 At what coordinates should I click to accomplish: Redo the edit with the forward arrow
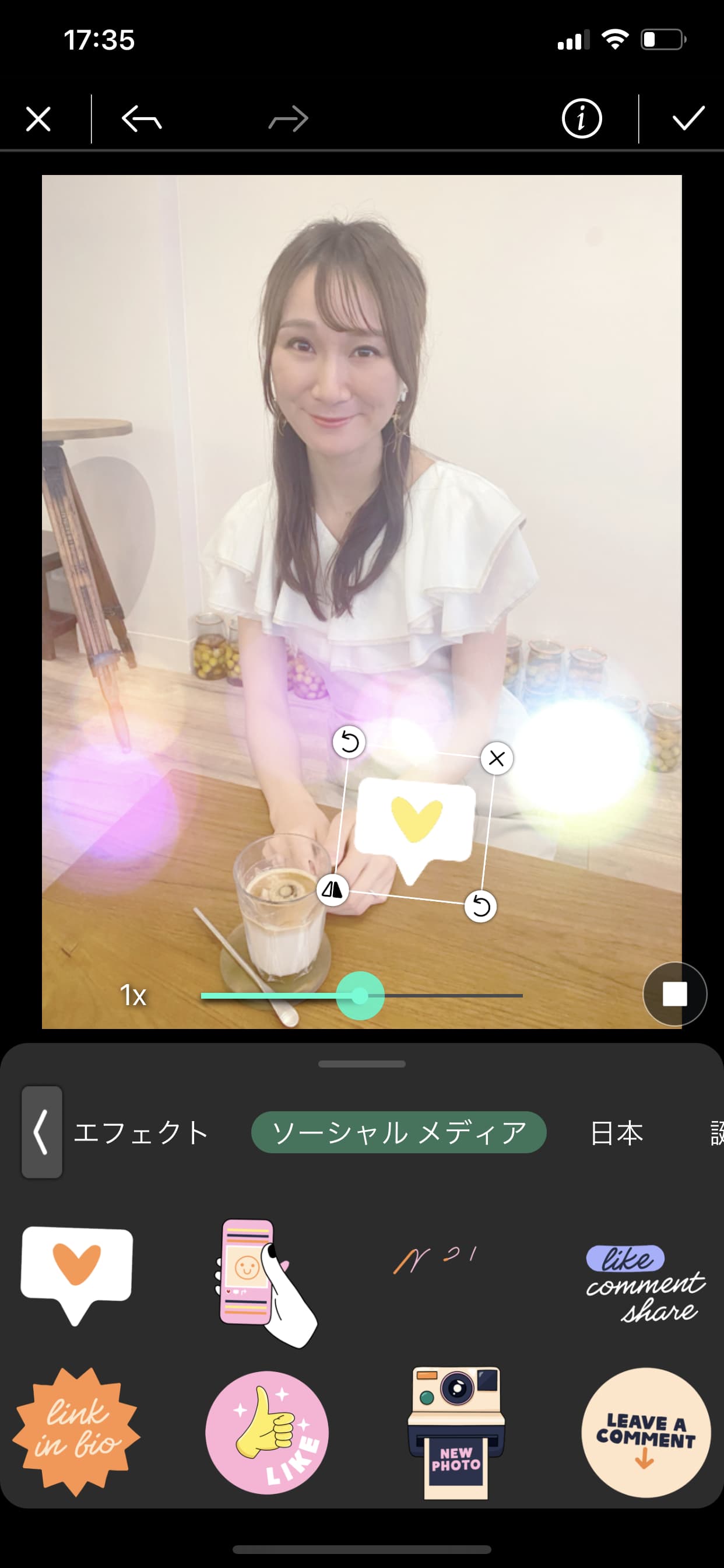click(289, 118)
